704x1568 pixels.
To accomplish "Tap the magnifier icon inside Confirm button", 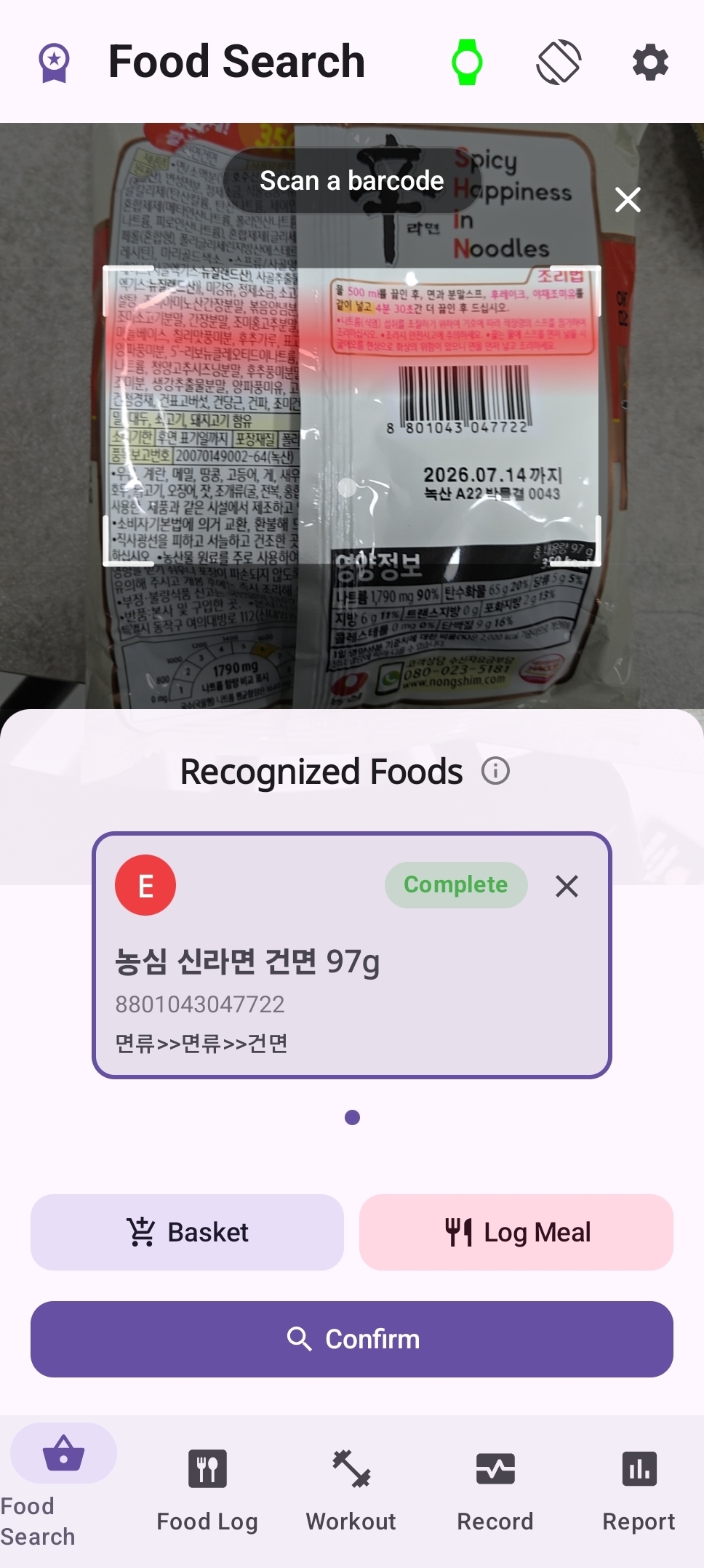I will pyautogui.click(x=301, y=1339).
